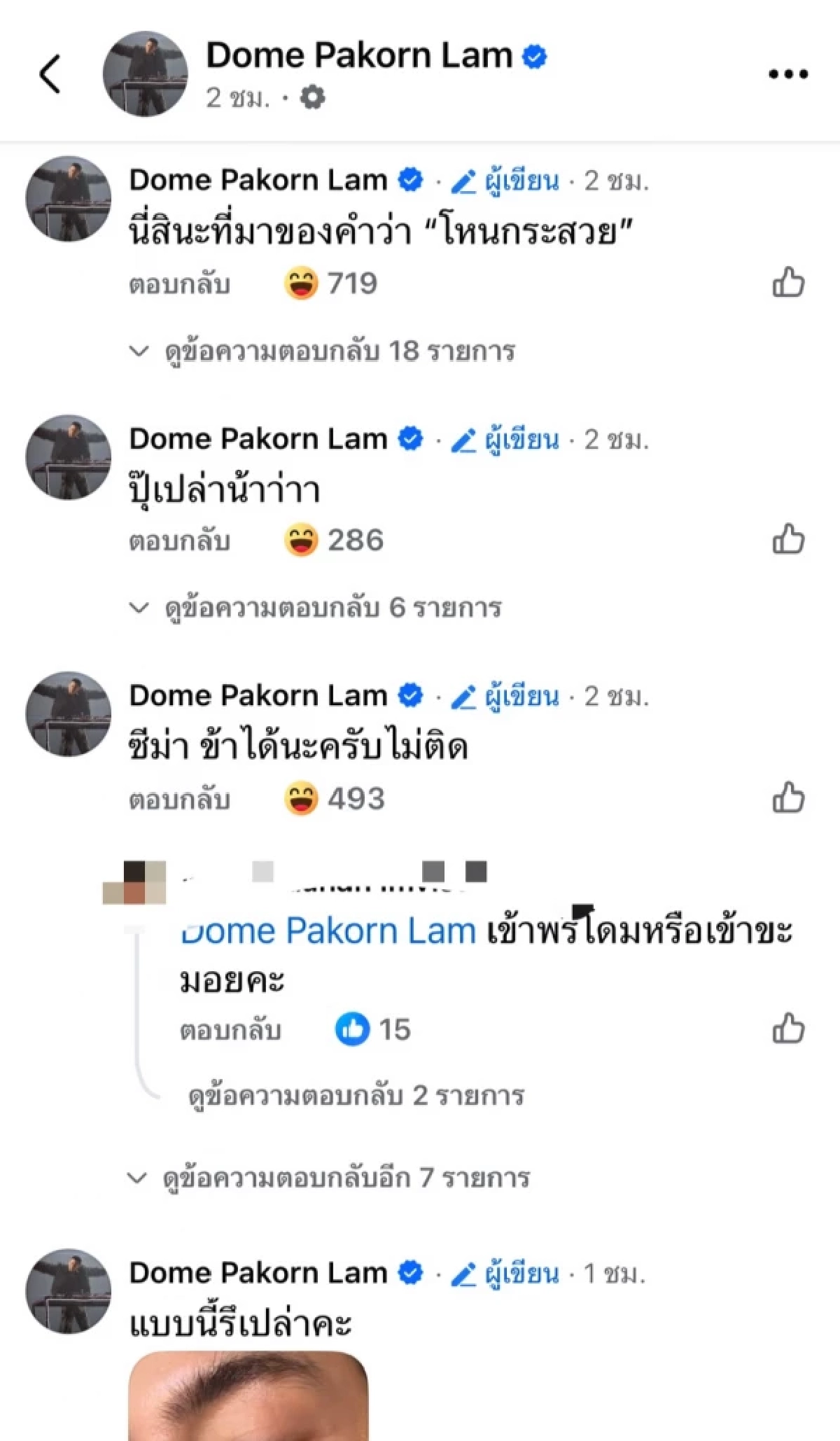840x1441 pixels.
Task: Reply to the "เข้าพรโดมหรือเข้าขะมอยคะ" reply
Action: point(230,1031)
